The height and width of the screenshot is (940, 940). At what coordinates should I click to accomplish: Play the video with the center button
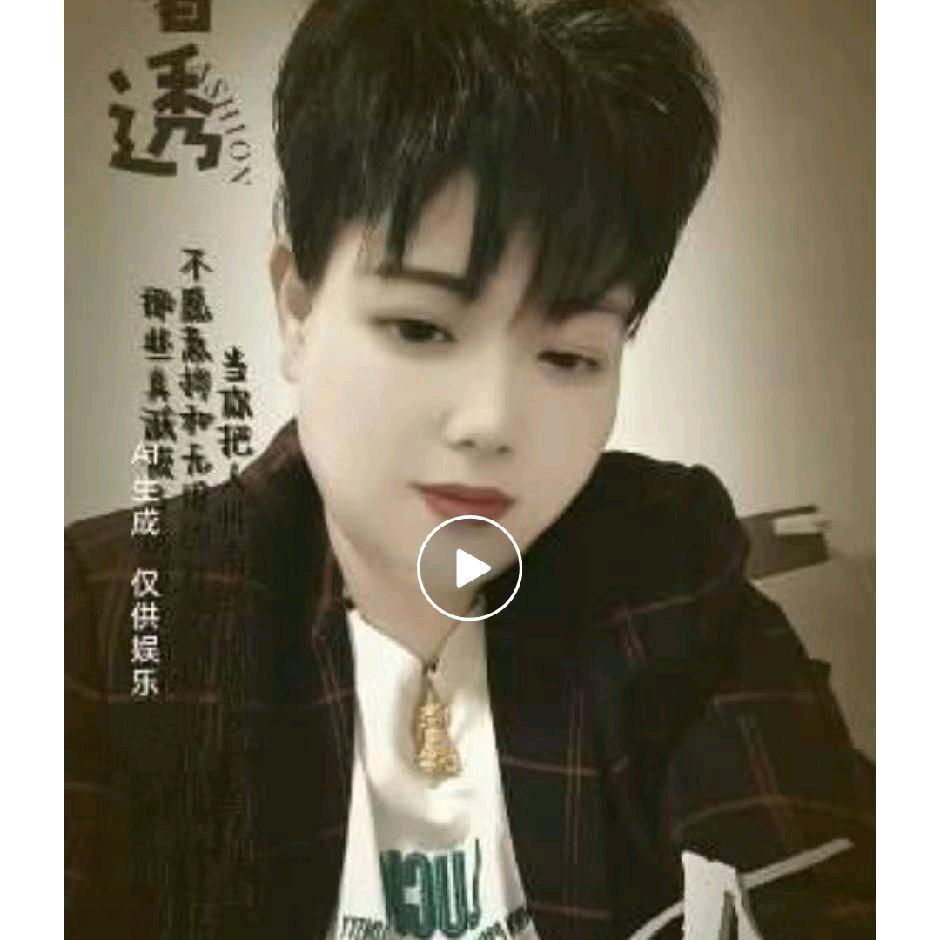(x=469, y=568)
